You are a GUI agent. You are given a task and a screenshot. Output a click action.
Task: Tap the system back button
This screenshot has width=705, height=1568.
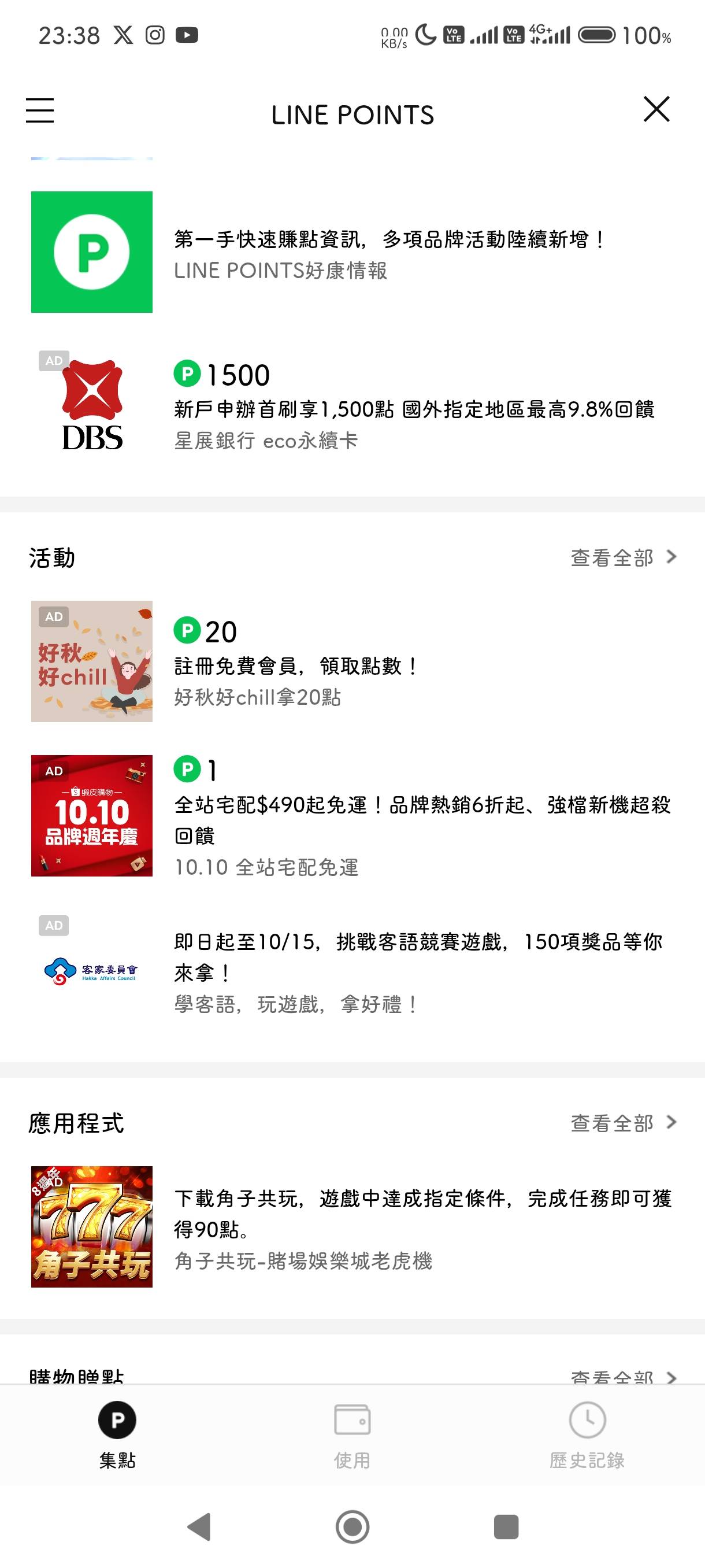point(199,1526)
